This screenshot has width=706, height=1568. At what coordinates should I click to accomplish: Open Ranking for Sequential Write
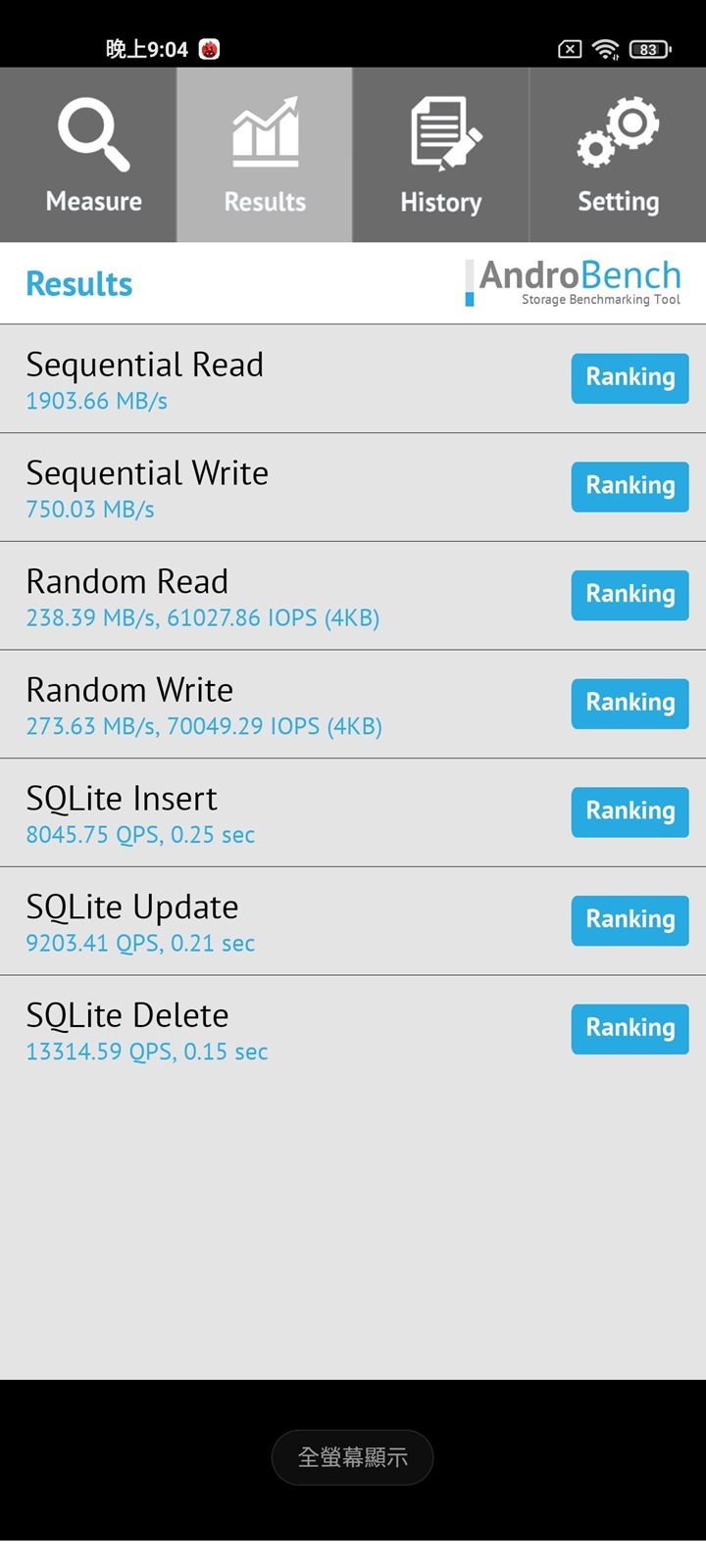point(630,486)
